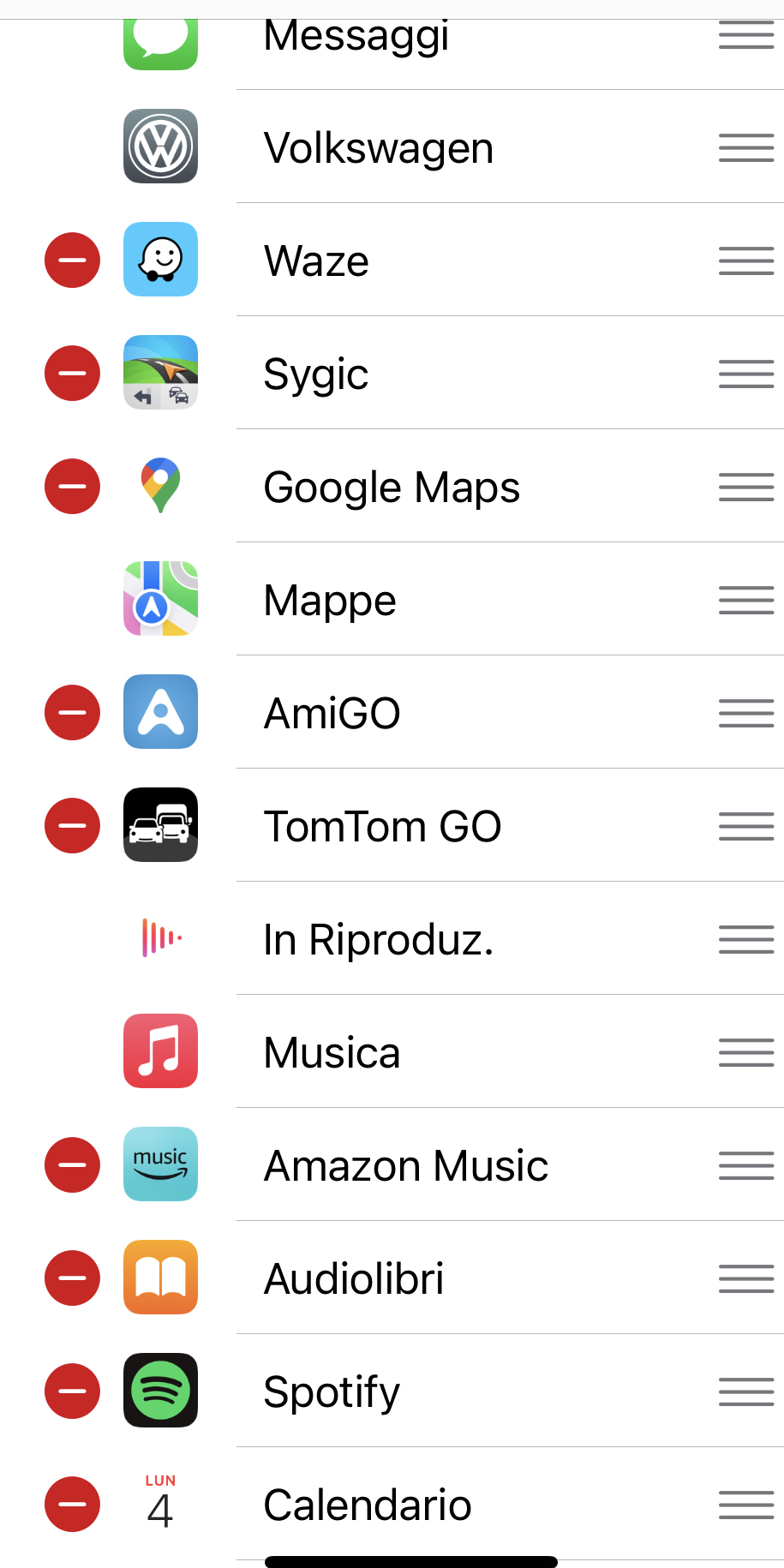784x1568 pixels.
Task: Tap the minus button beside Amazon Music
Action: 72,1164
